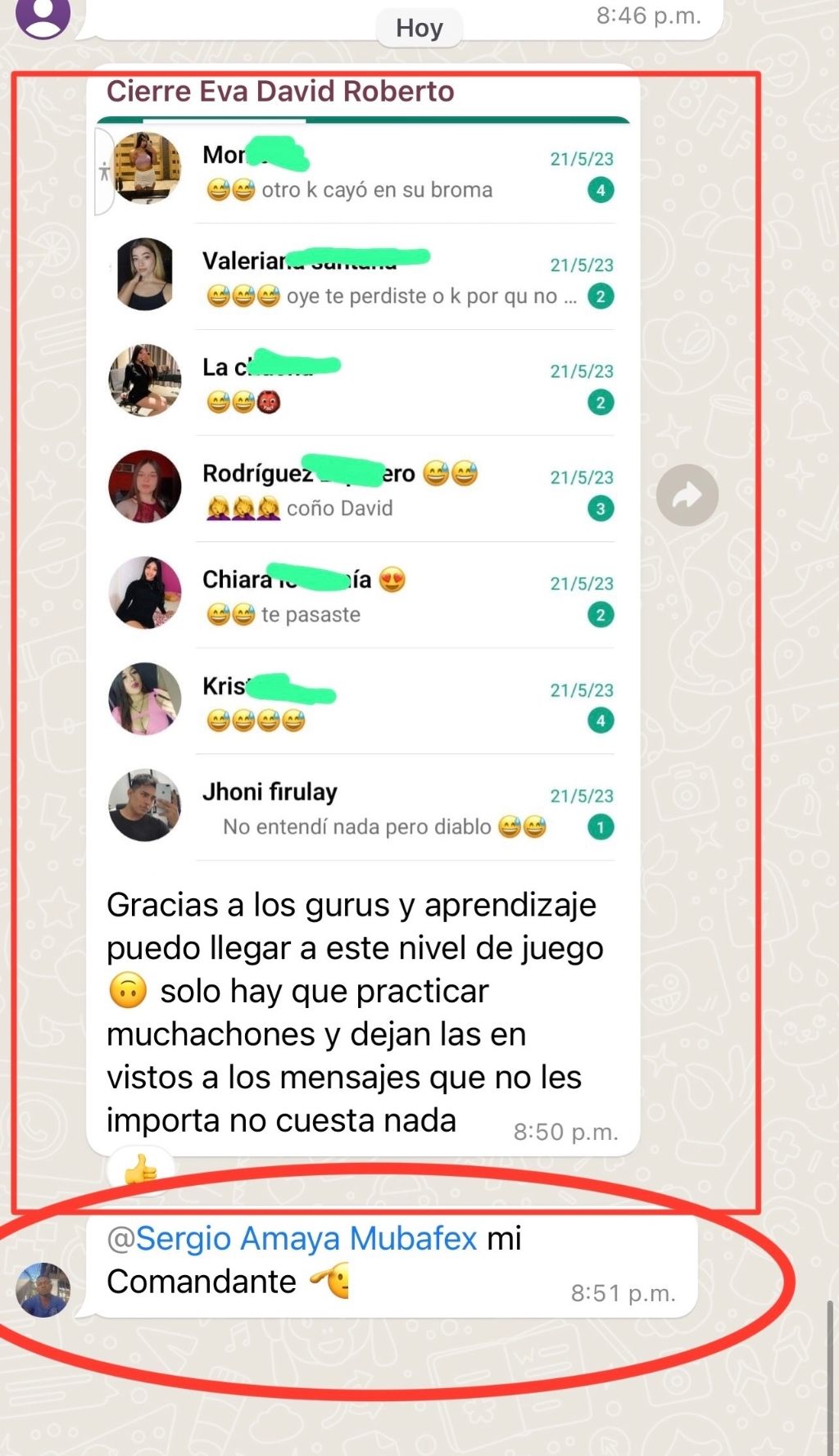
Task: Open the purple default avatar up top
Action: coord(43,15)
